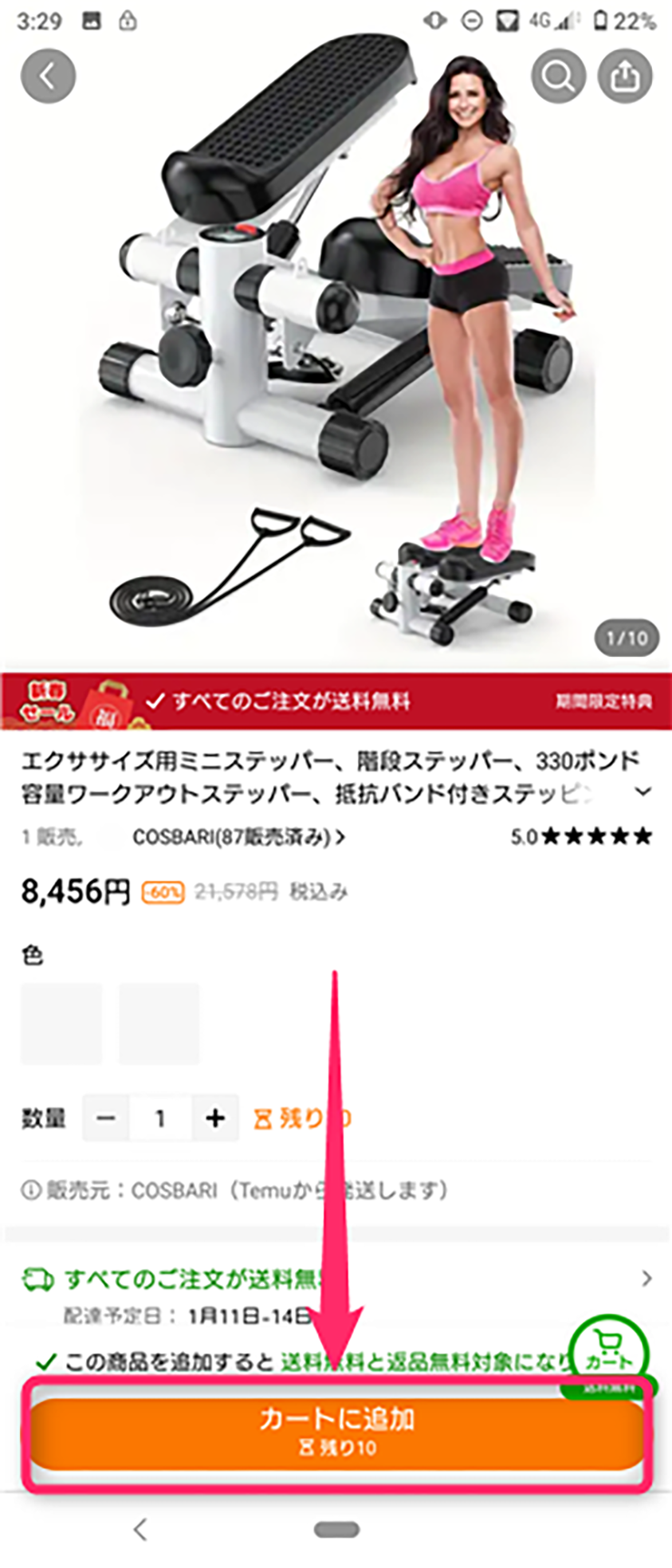Select the second color option
The width and height of the screenshot is (672, 1568).
[x=159, y=1024]
